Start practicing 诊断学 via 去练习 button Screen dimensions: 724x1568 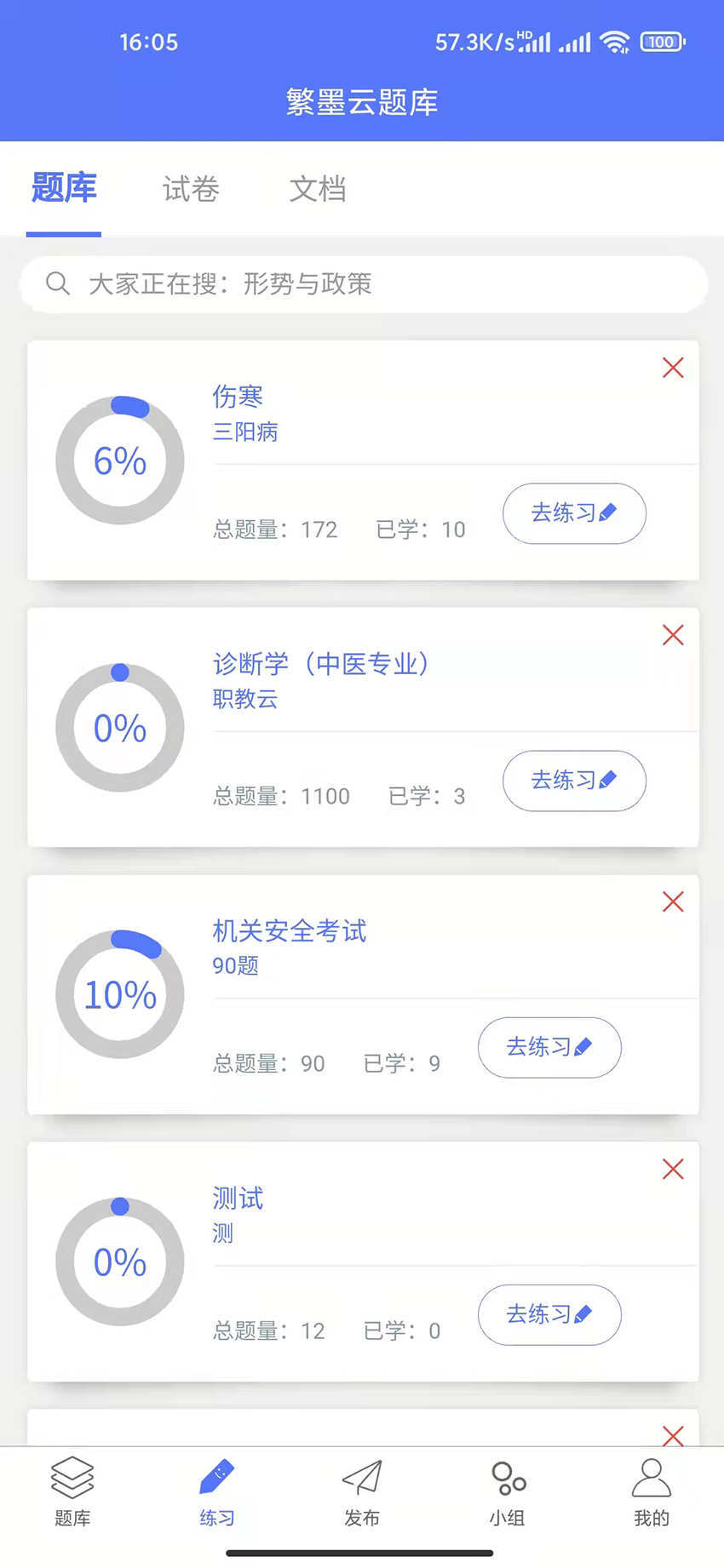coord(573,781)
